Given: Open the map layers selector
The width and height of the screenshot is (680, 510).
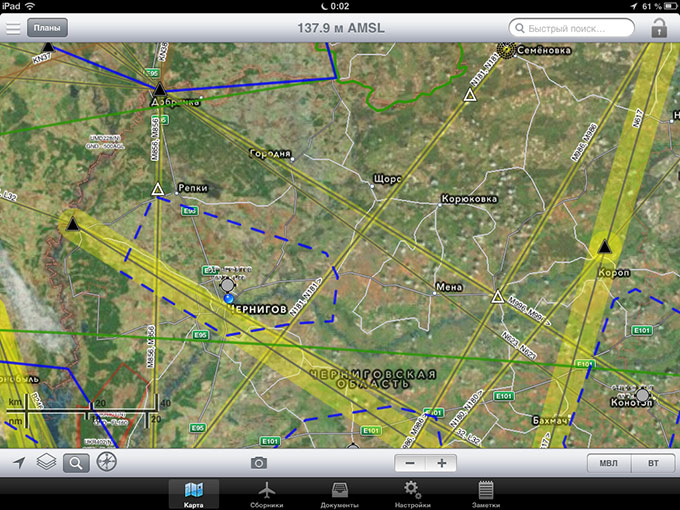Looking at the screenshot, I should click(46, 463).
